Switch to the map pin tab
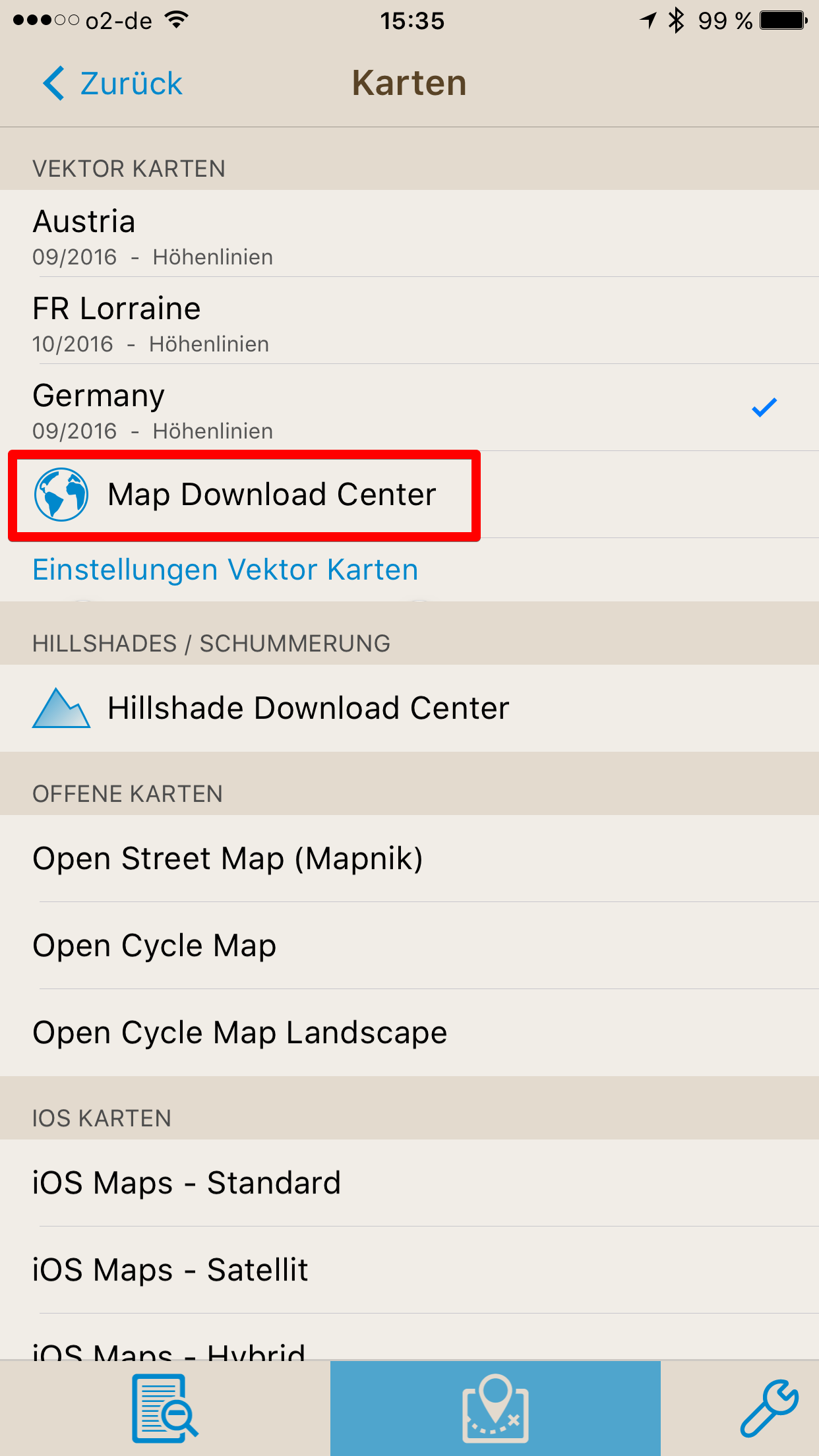Viewport: 819px width, 1456px height. (495, 1409)
